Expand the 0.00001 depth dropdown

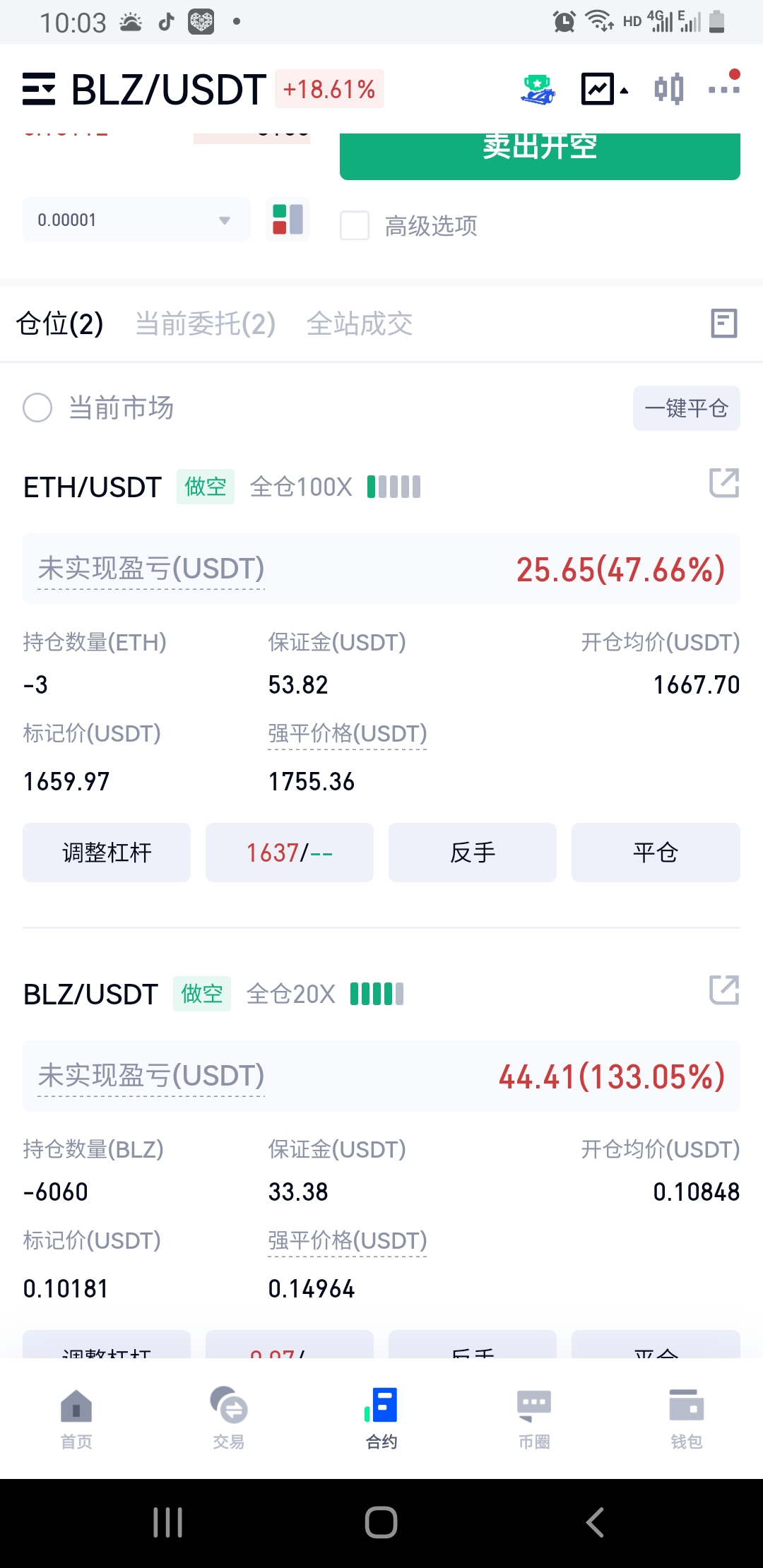click(x=136, y=220)
